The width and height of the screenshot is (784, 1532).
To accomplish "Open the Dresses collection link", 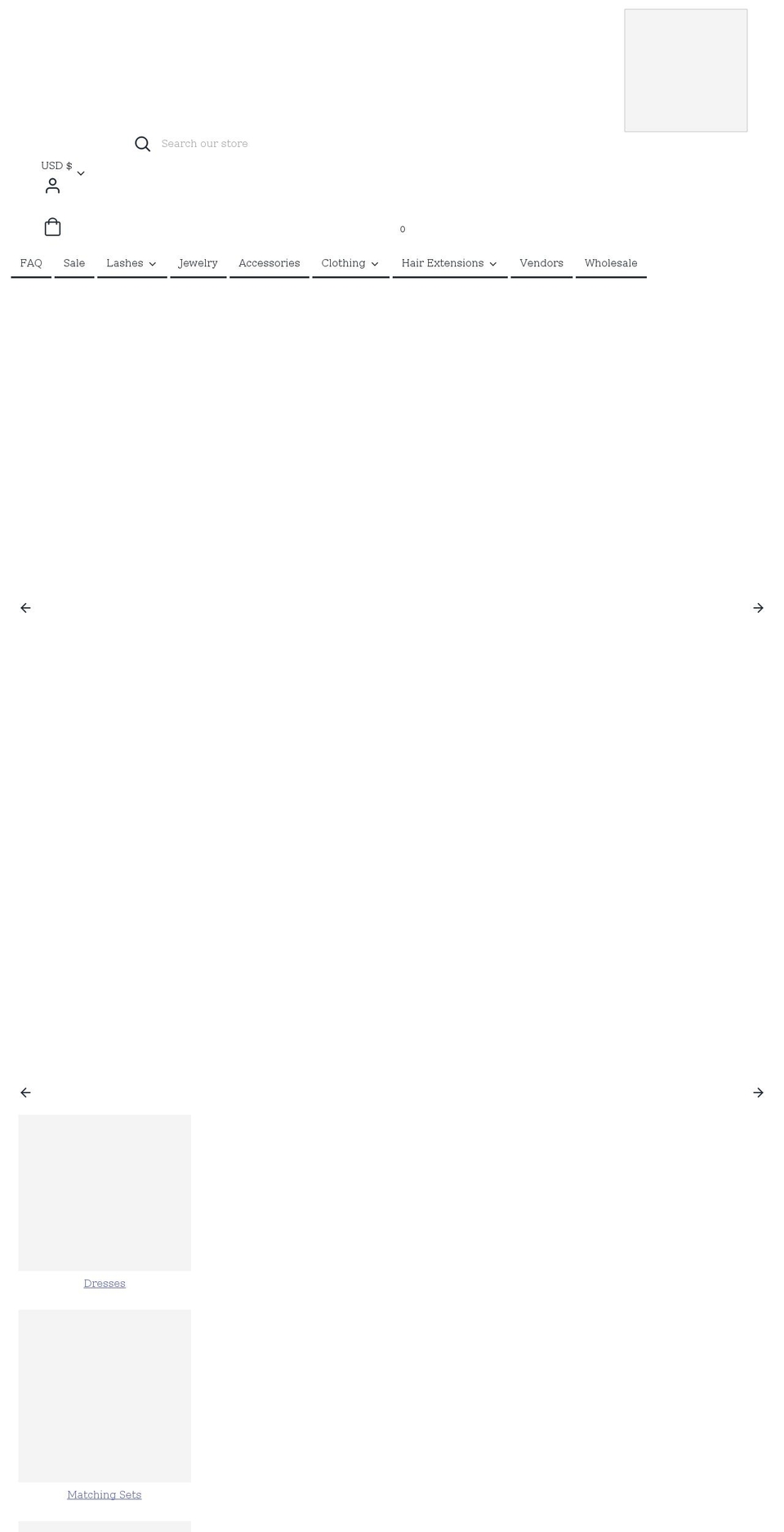I will tap(105, 1284).
